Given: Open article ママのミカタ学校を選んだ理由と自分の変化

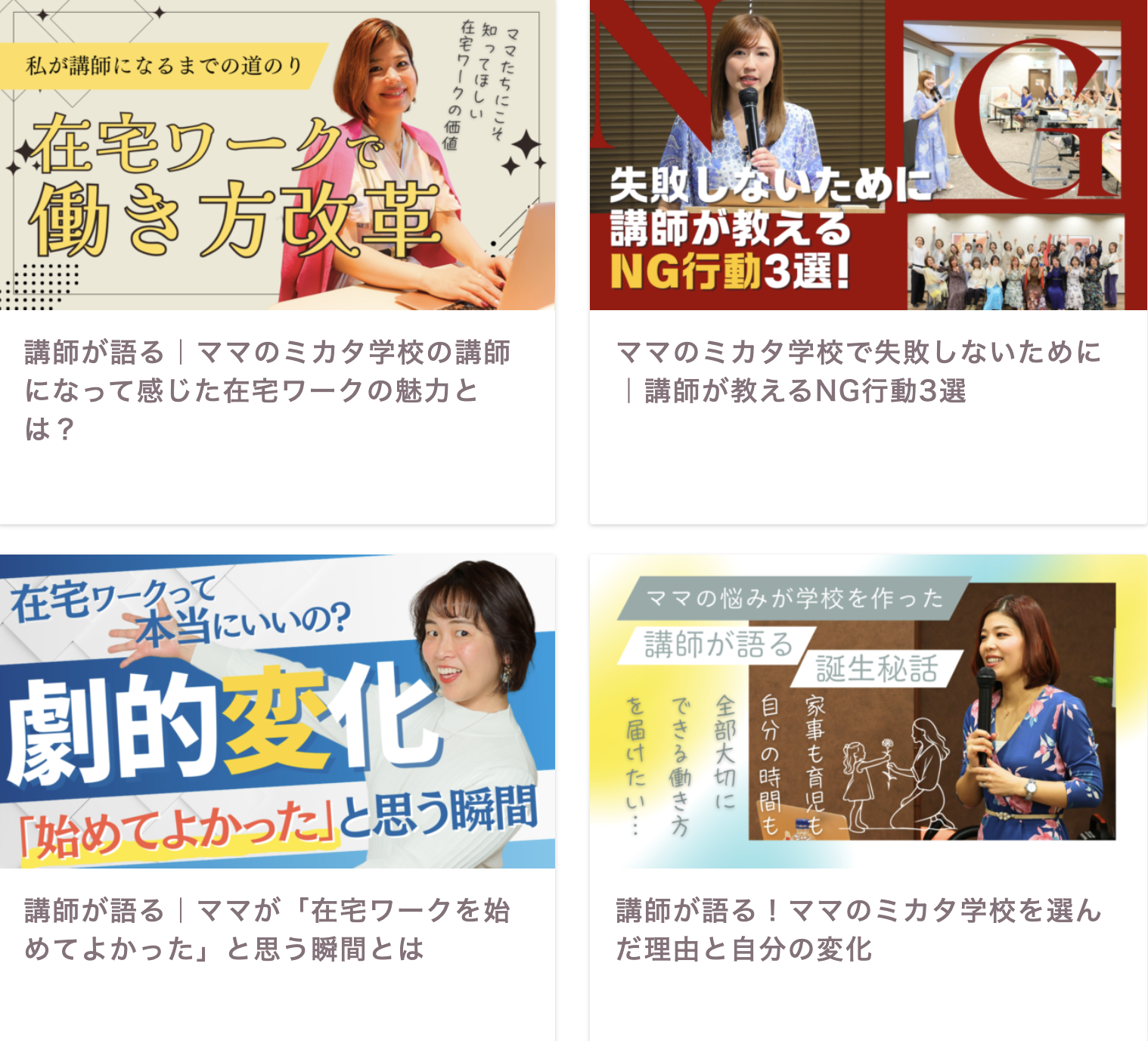Looking at the screenshot, I should (x=858, y=929).
